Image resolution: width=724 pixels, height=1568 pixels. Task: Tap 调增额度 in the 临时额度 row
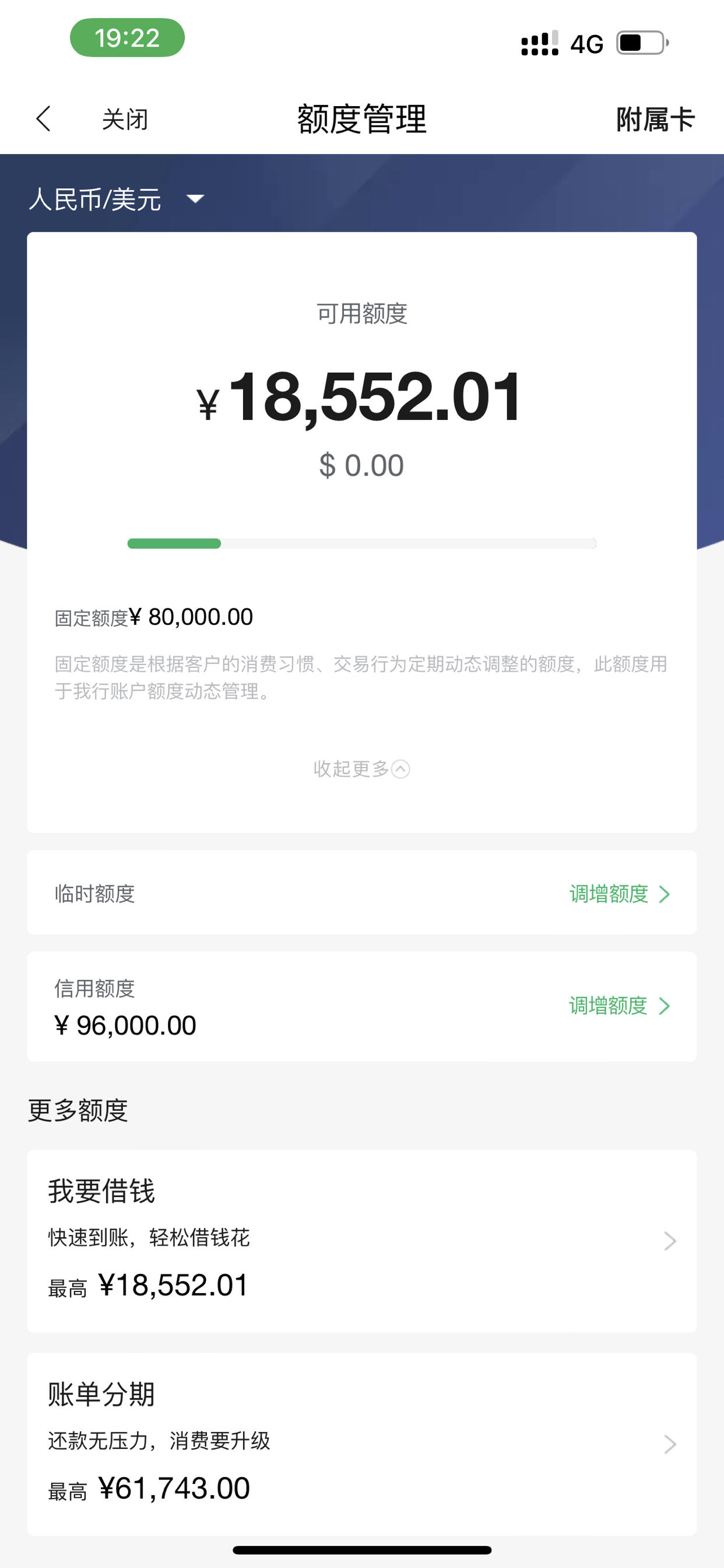[x=619, y=894]
